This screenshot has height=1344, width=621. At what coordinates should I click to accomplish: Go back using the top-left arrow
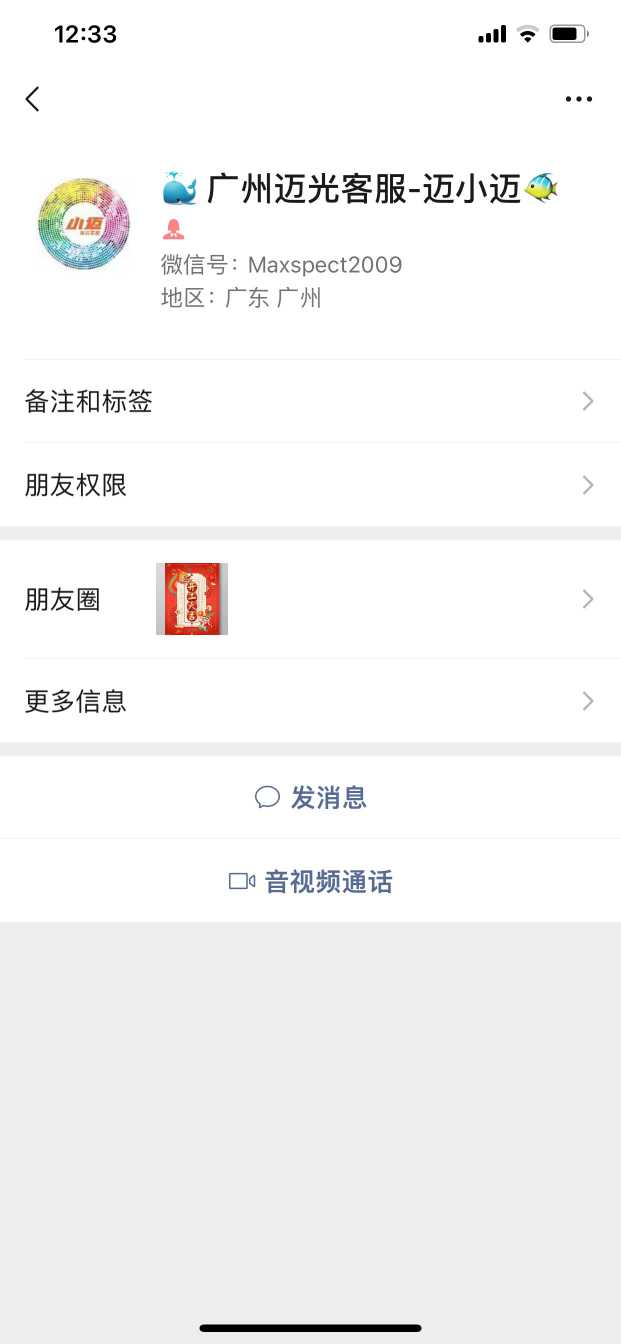pos(33,99)
